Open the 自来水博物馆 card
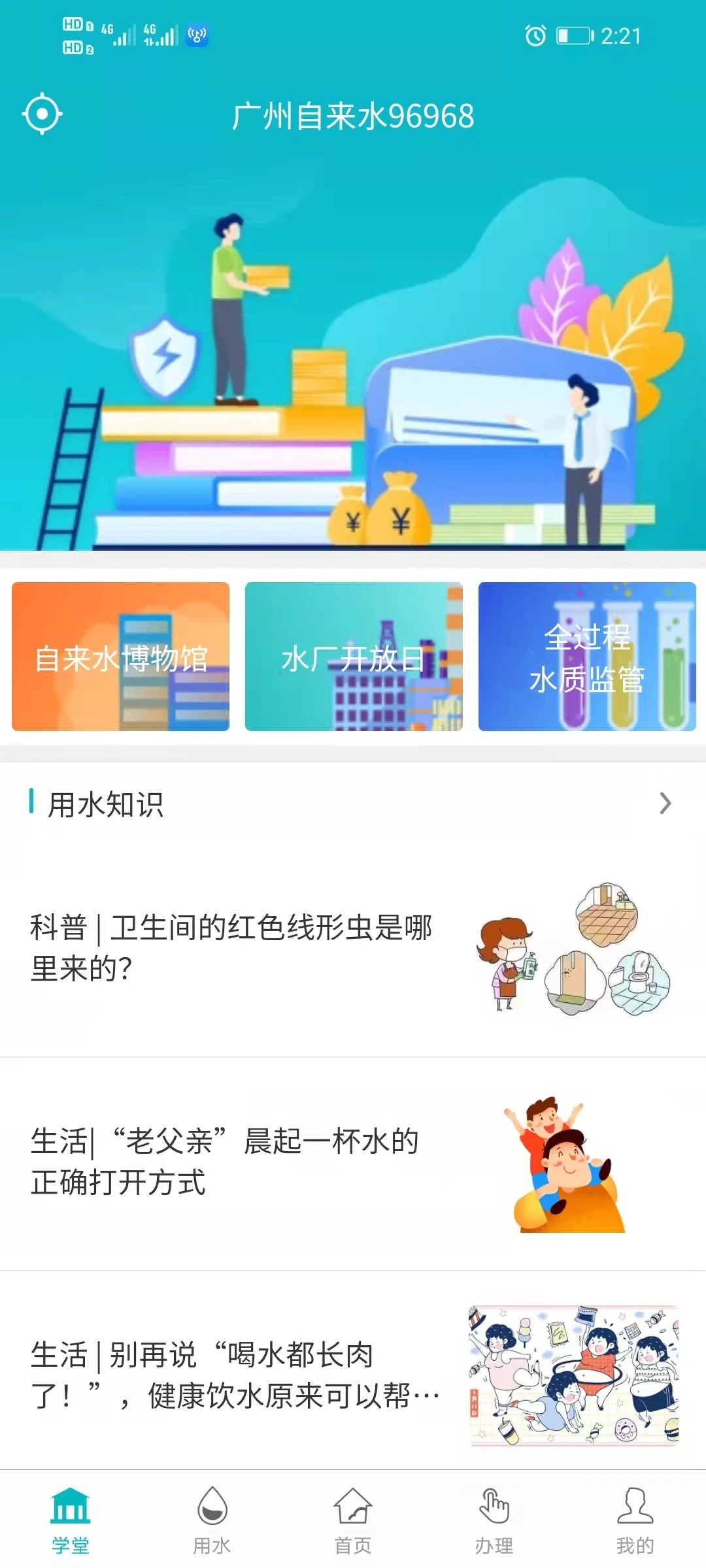 (120, 657)
